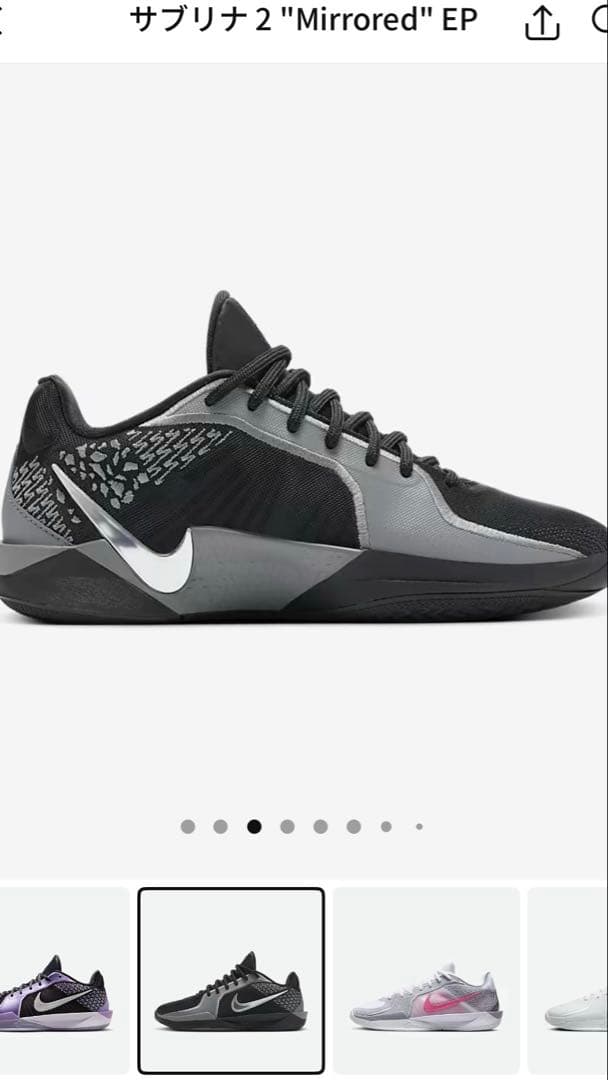Select the light mint colorway thumbnail
Screen dimensions: 608x1080
[x=572, y=980]
